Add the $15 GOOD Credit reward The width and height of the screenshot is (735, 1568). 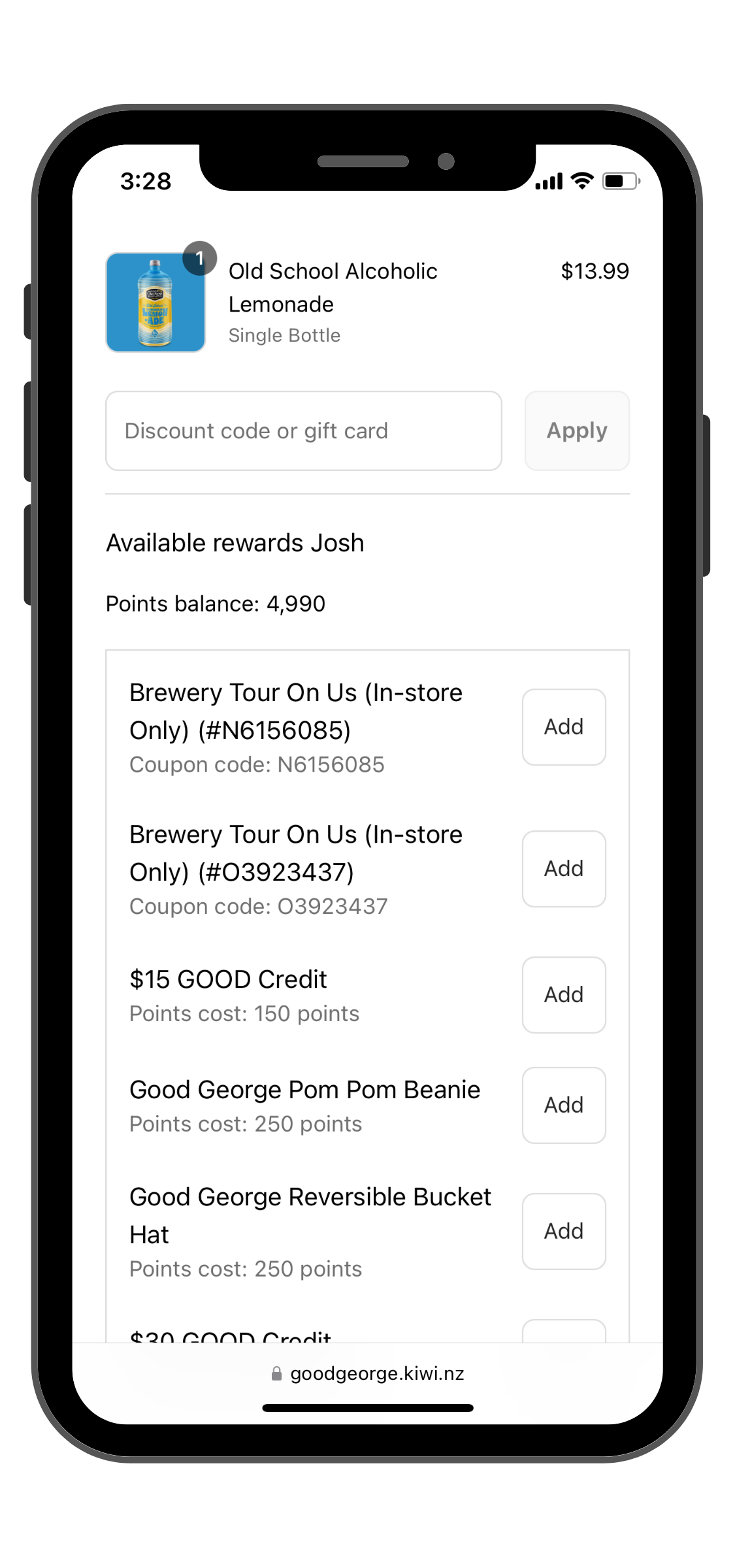coord(563,994)
